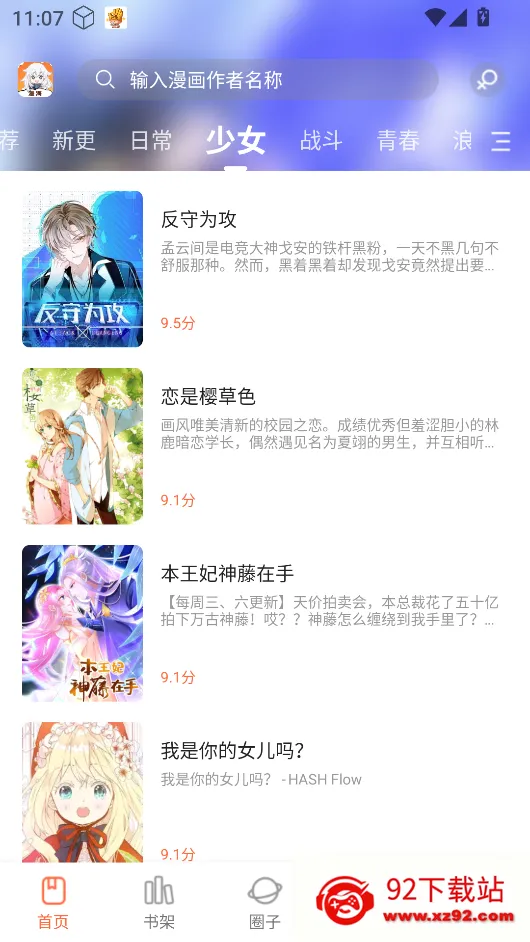Image resolution: width=530 pixels, height=942 pixels.
Task: Switch to the 日常 tab
Action: point(151,141)
